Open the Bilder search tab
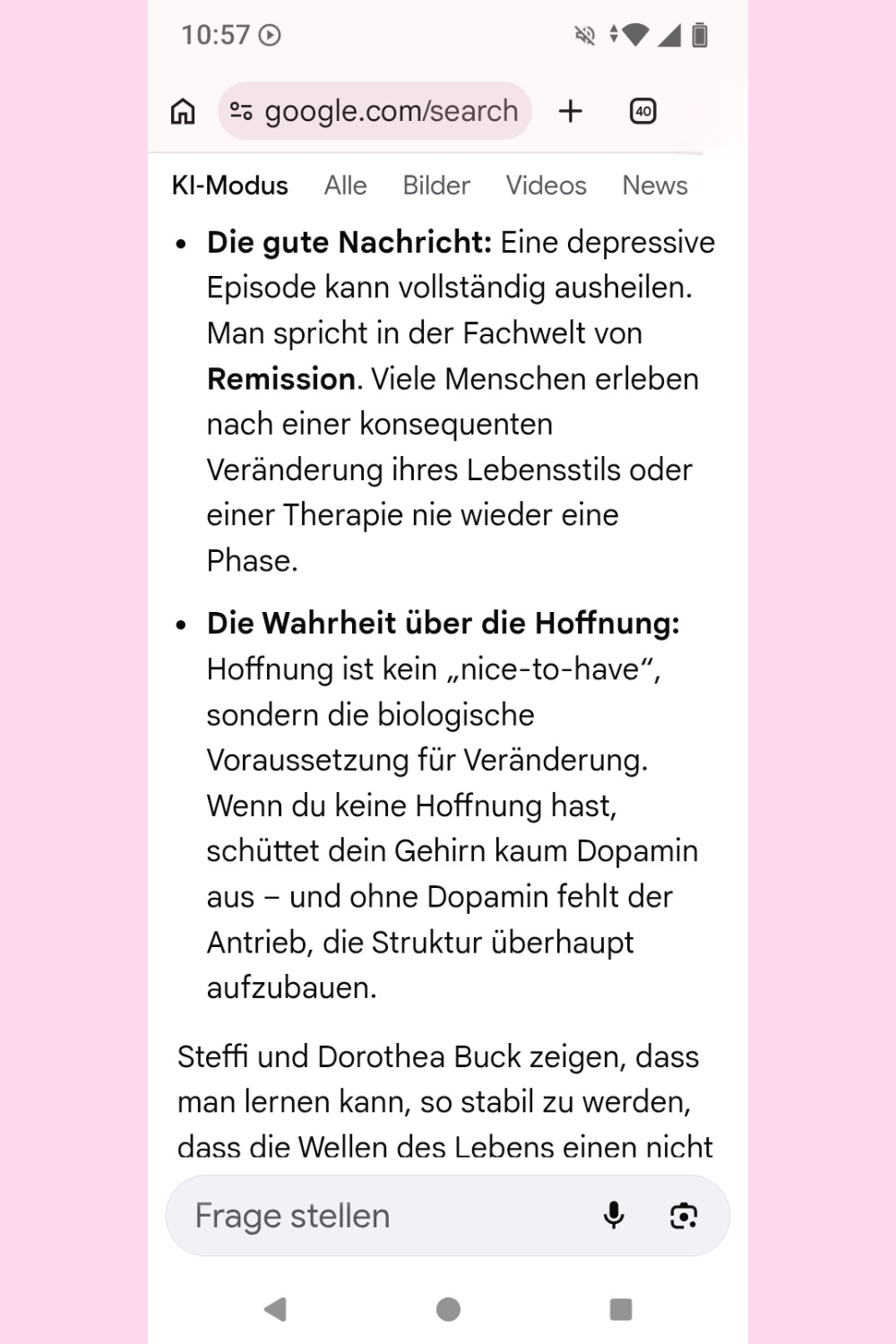The height and width of the screenshot is (1344, 896). click(435, 185)
